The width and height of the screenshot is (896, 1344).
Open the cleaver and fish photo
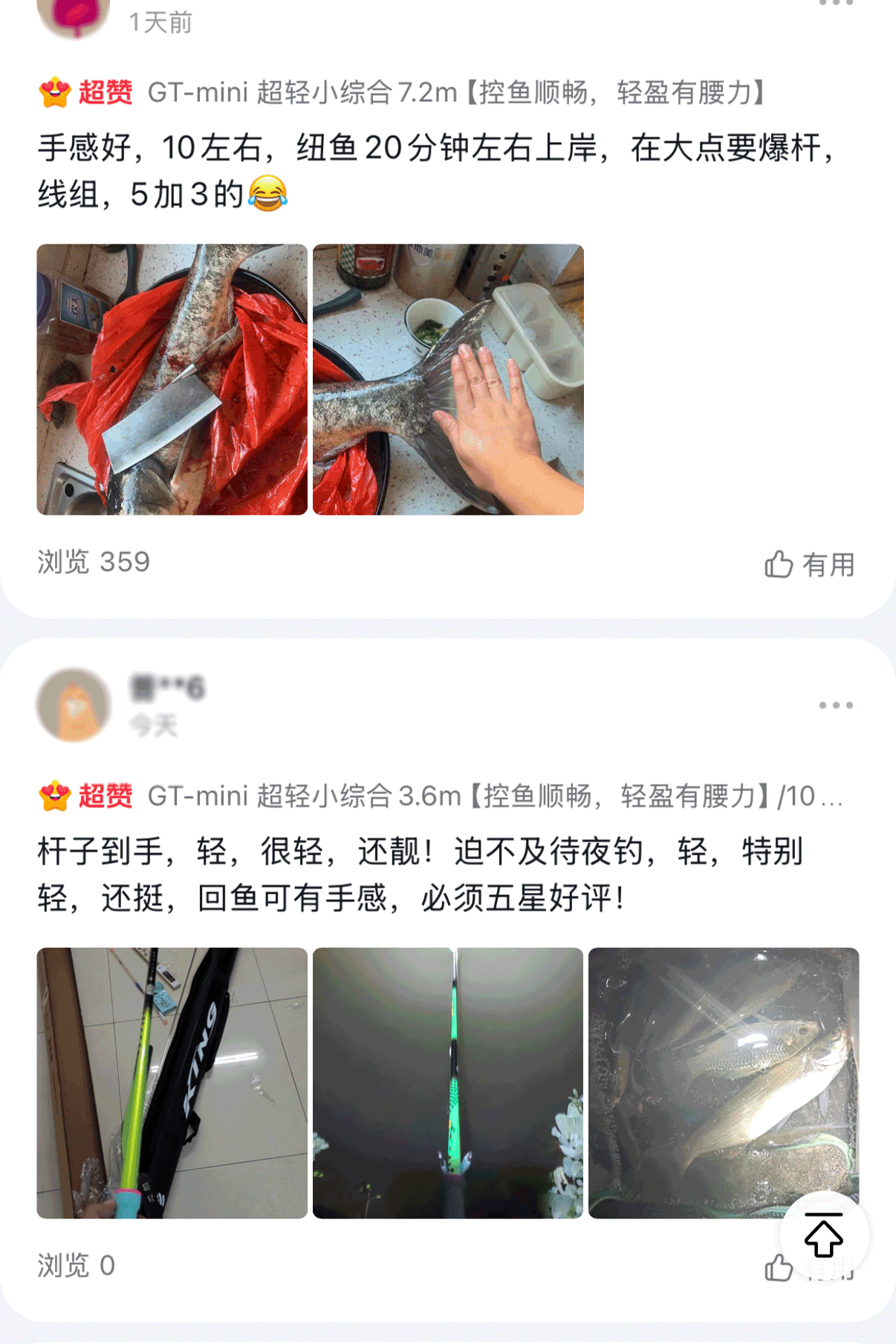point(172,380)
